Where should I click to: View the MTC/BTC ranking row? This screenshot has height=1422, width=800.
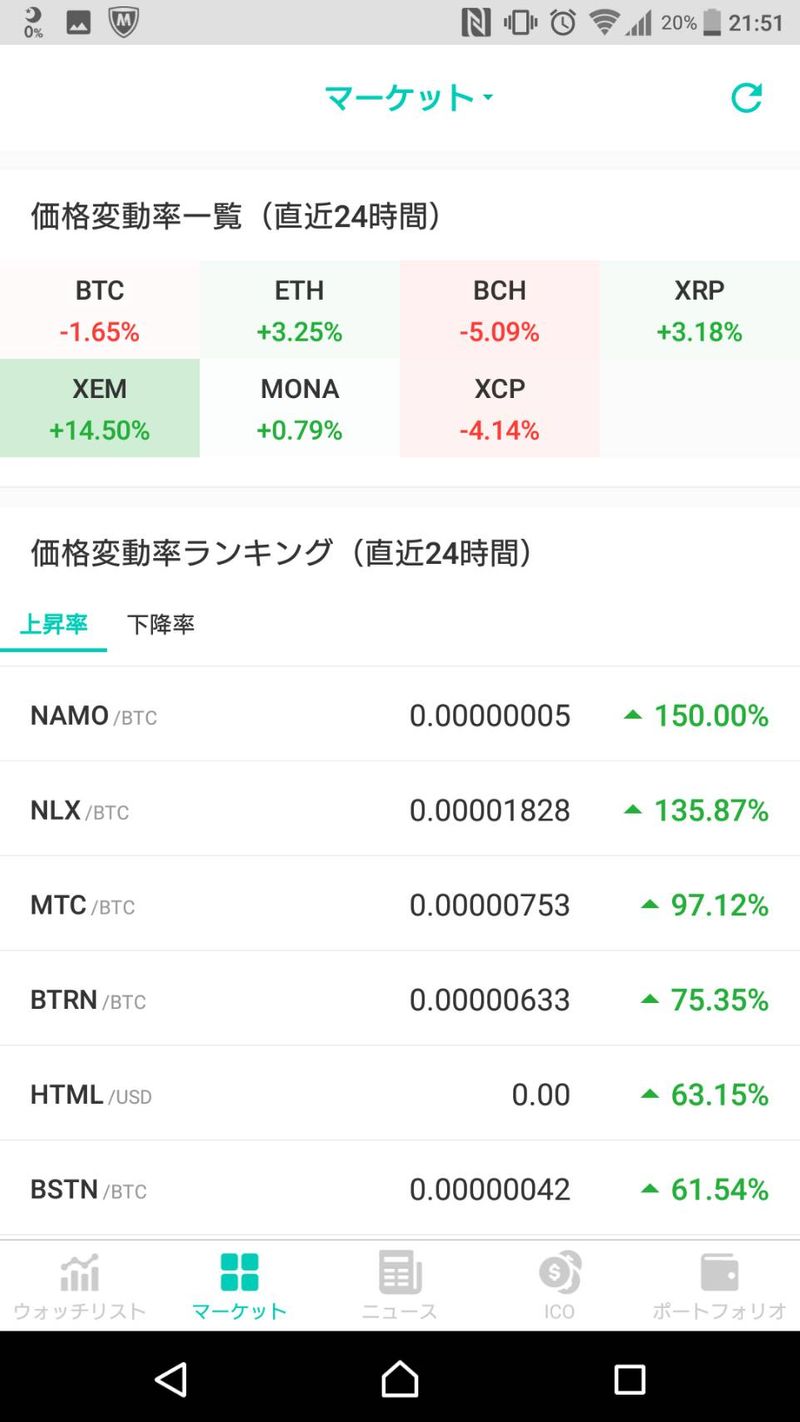point(400,904)
